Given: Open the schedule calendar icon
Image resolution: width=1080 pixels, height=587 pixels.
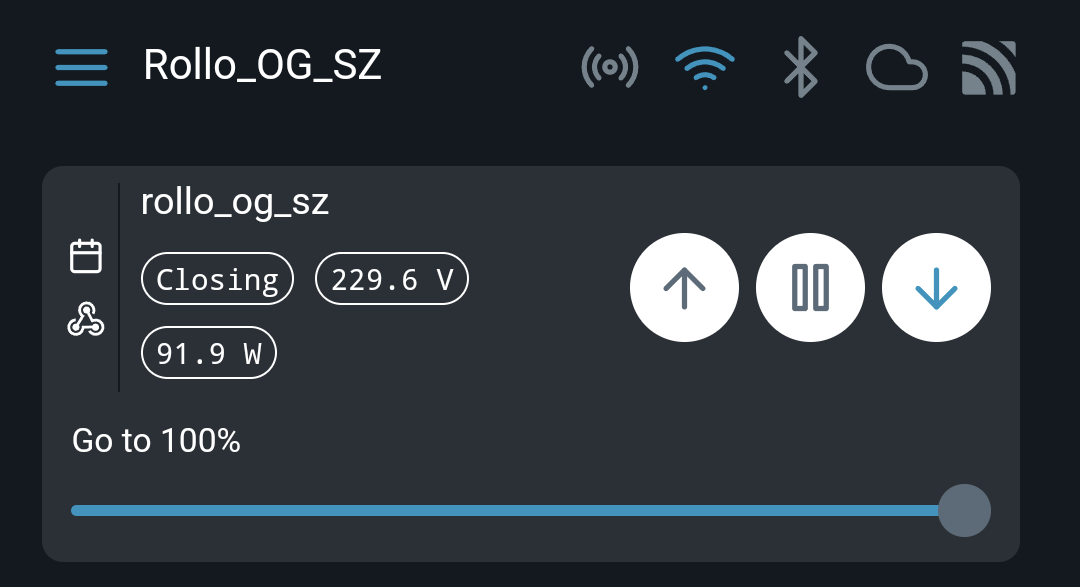Looking at the screenshot, I should click(86, 256).
